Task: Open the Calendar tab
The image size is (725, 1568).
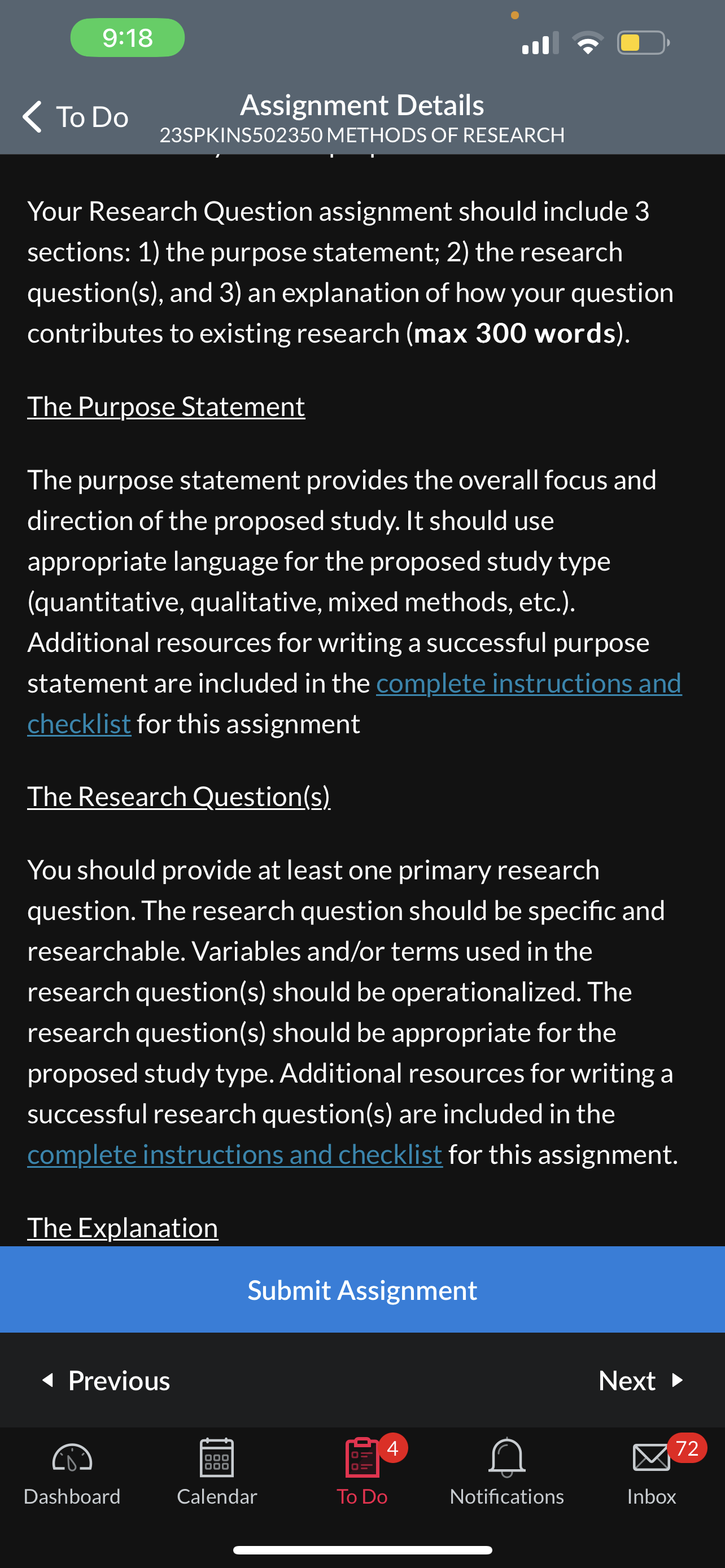Action: point(217,1473)
